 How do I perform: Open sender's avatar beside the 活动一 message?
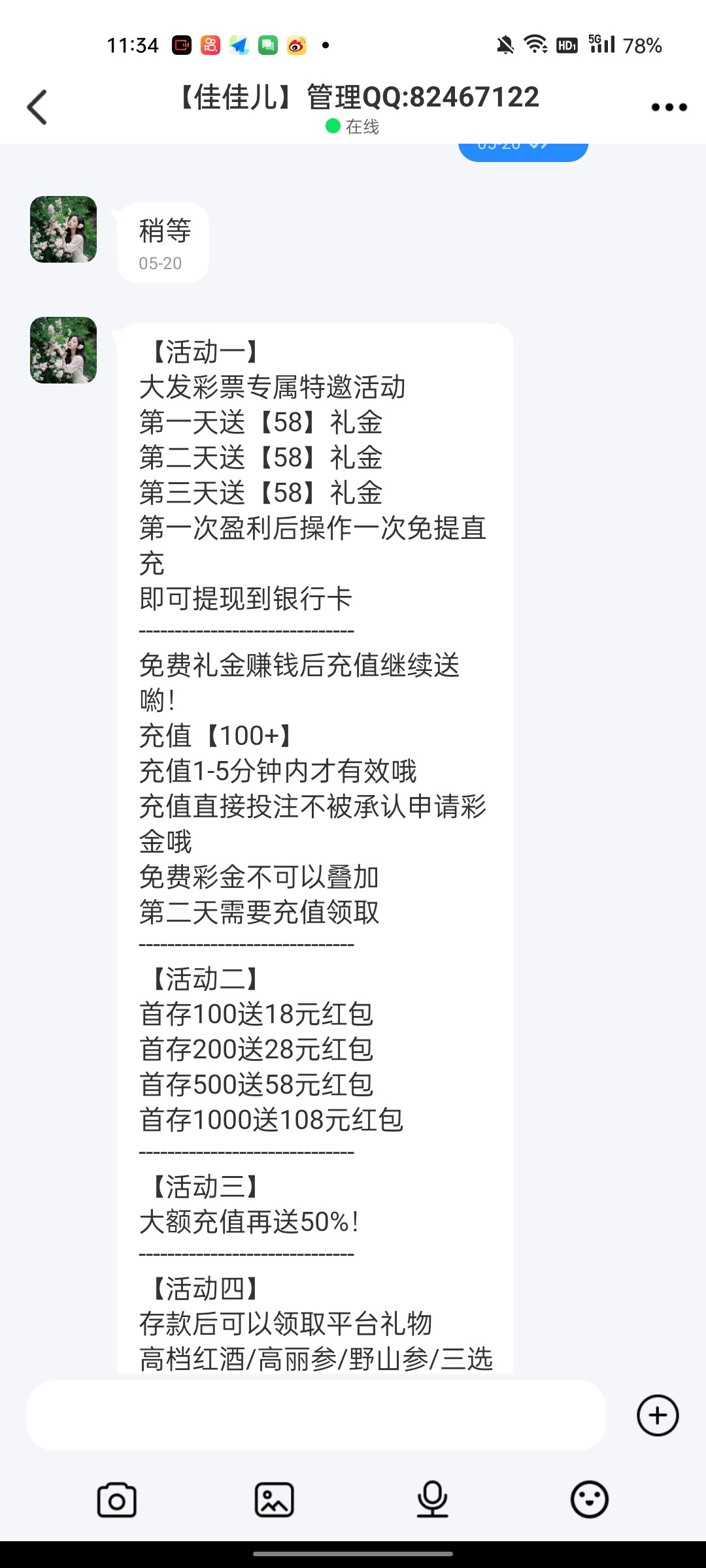(x=63, y=350)
